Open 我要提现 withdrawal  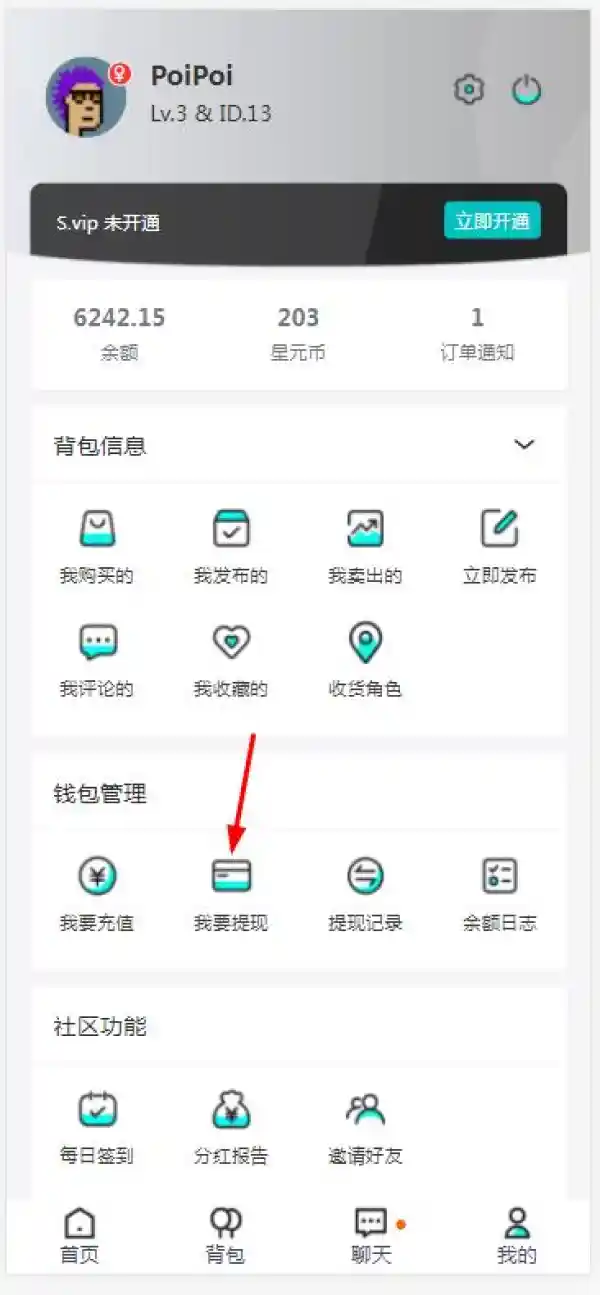point(231,893)
